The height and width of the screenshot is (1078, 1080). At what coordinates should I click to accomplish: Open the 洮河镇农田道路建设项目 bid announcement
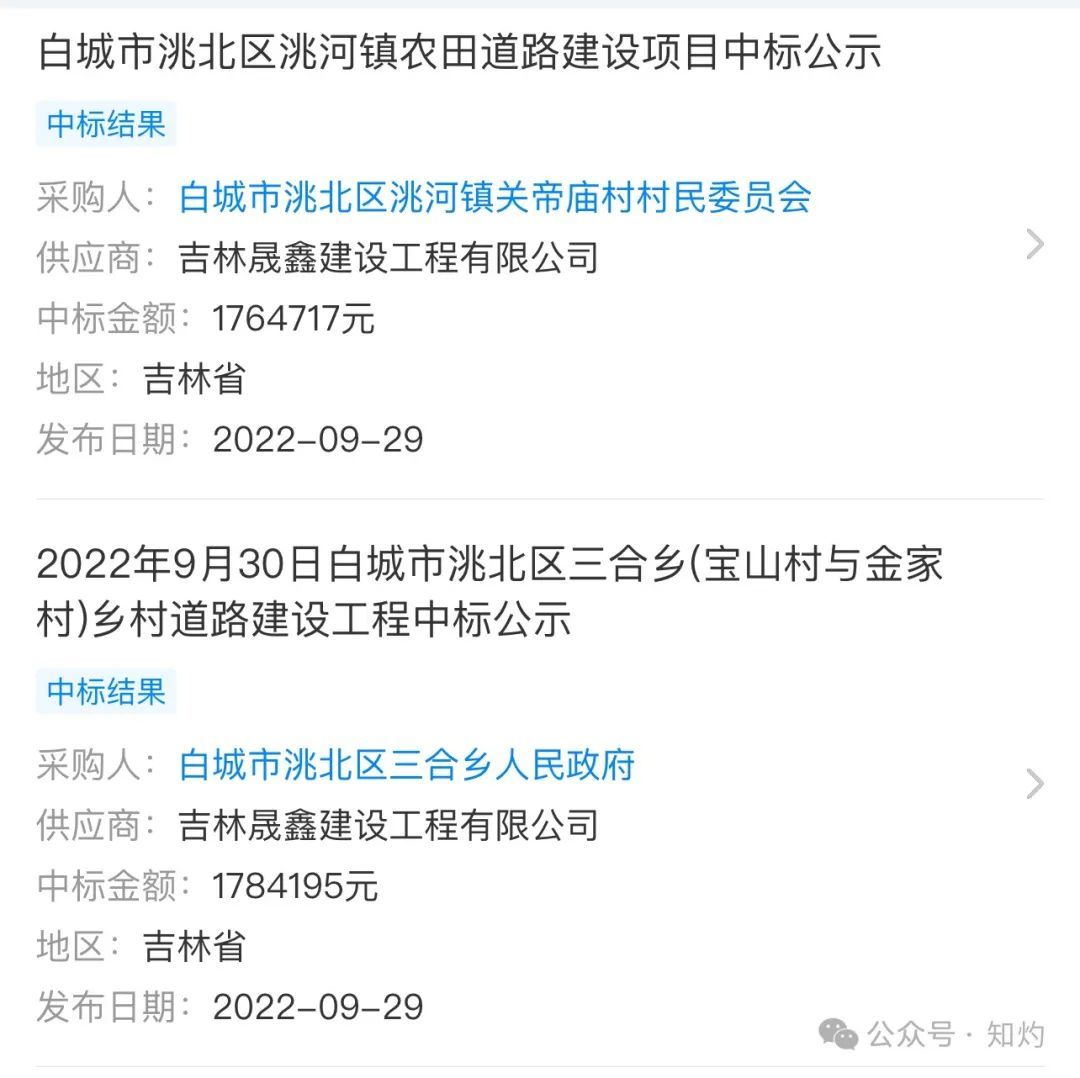tap(459, 53)
